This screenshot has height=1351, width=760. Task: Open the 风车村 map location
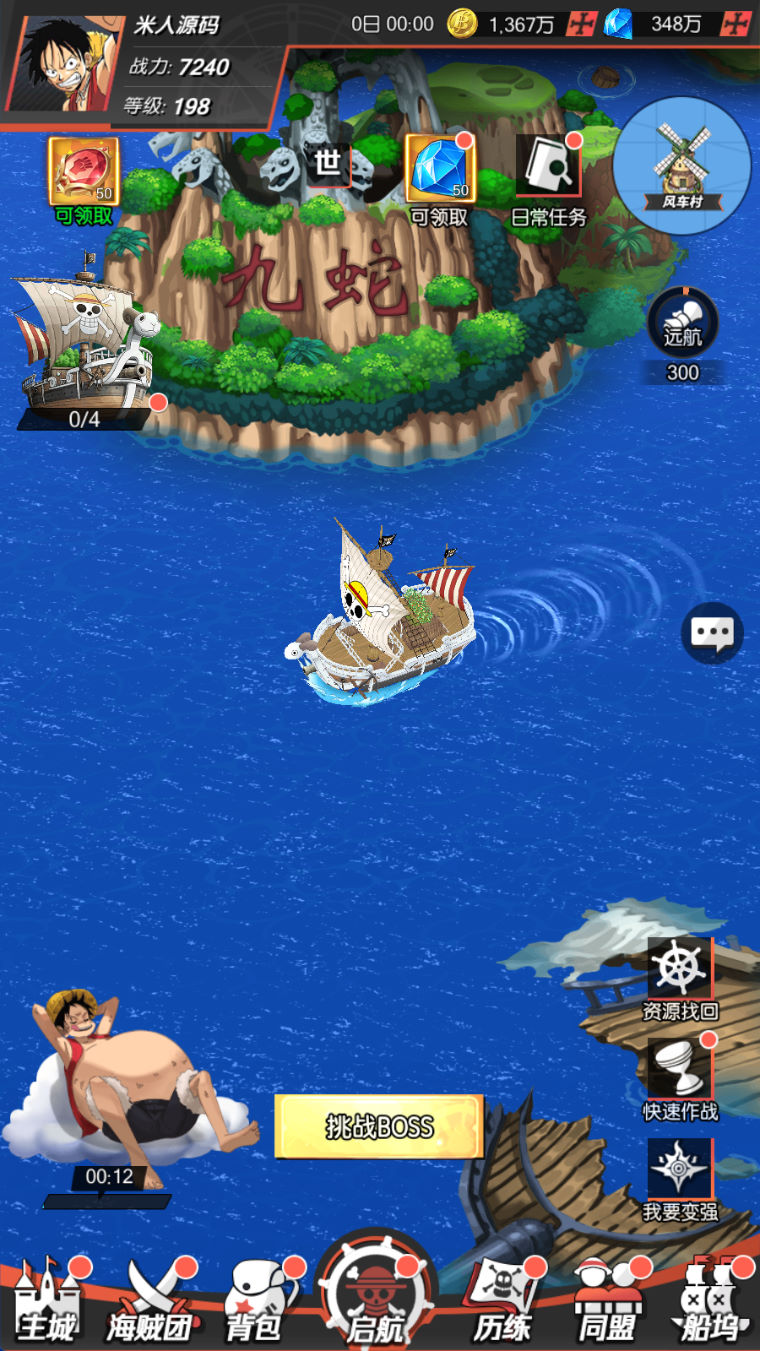pyautogui.click(x=682, y=166)
